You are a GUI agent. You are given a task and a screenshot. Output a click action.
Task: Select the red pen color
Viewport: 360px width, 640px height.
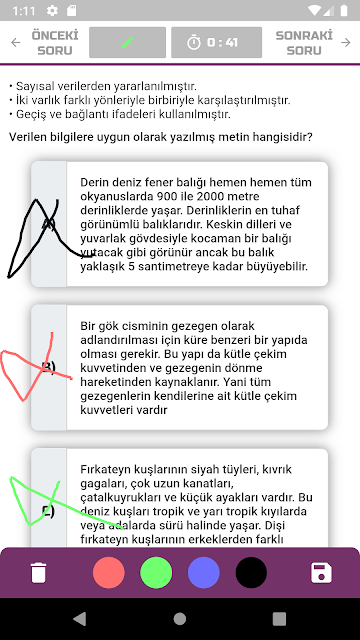point(109,573)
